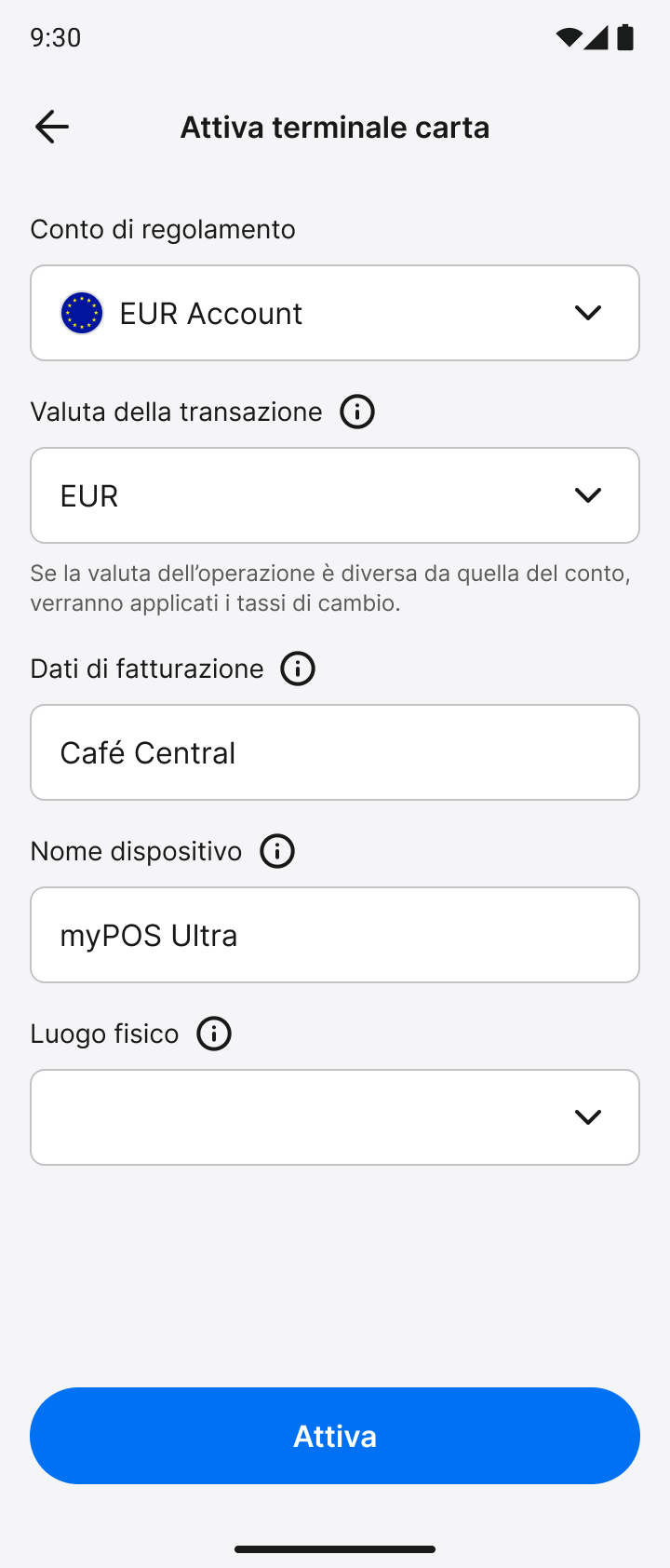
Task: Go back from Attiva terminale carta
Action: point(52,127)
